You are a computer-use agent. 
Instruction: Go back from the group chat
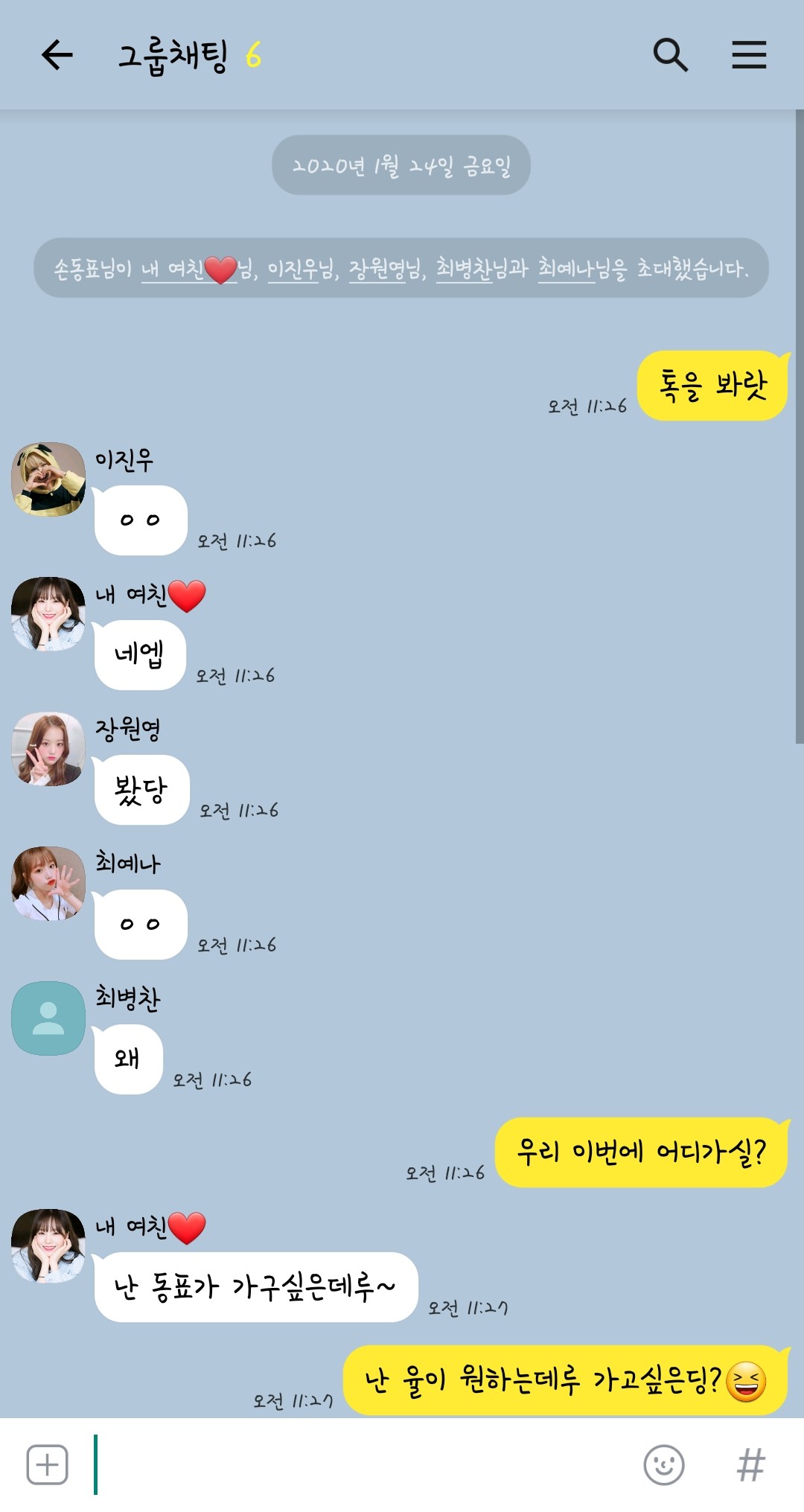57,55
